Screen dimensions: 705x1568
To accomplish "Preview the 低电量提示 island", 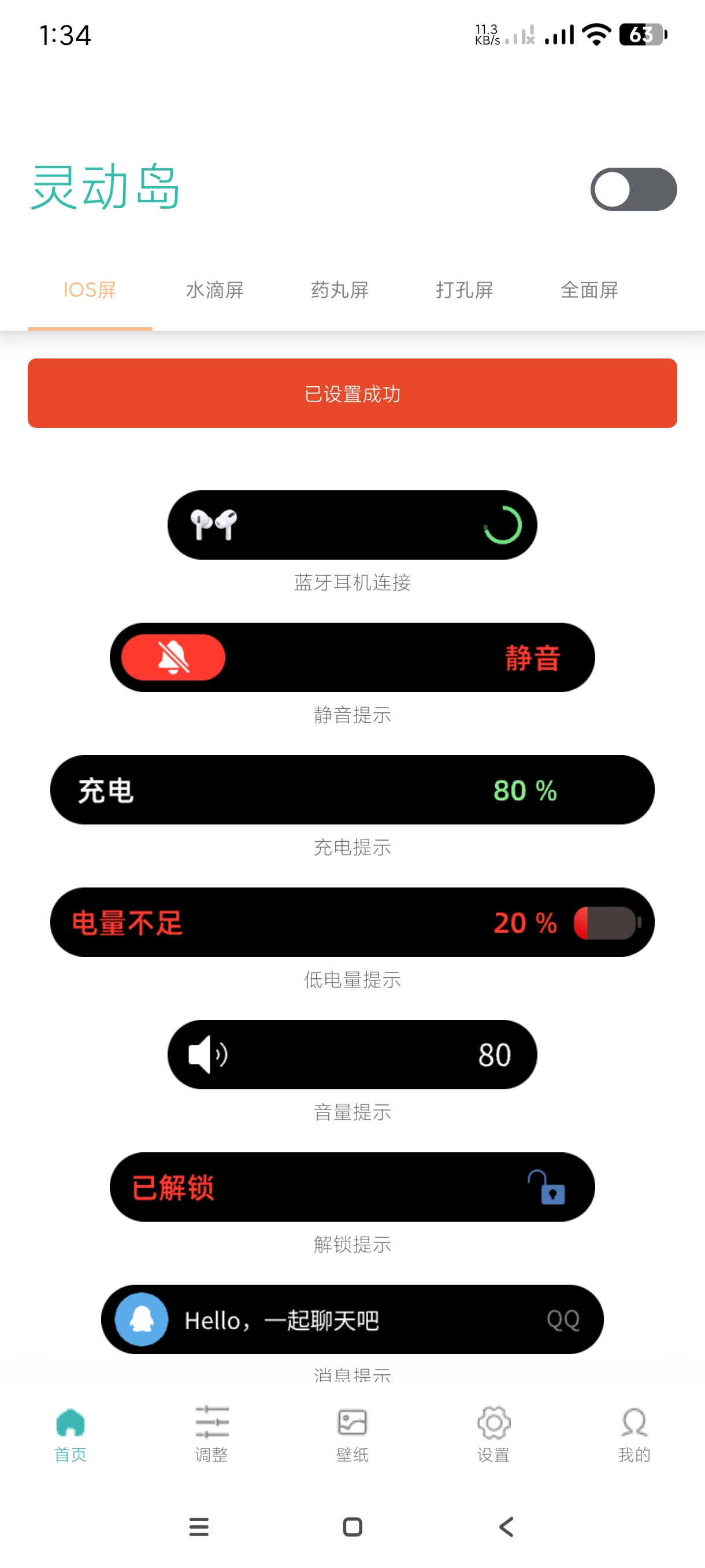I will click(352, 922).
